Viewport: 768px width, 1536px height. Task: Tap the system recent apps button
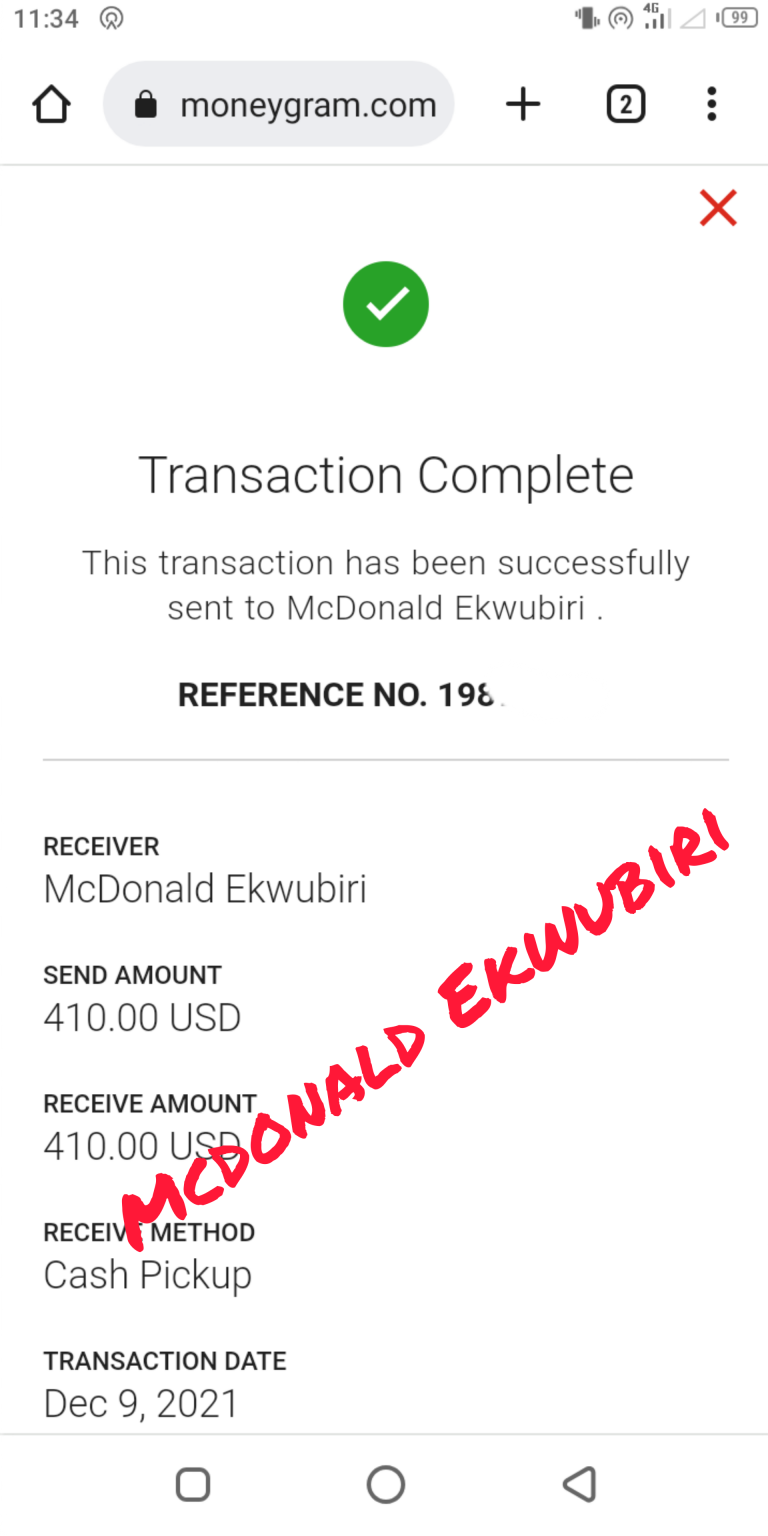[193, 1484]
